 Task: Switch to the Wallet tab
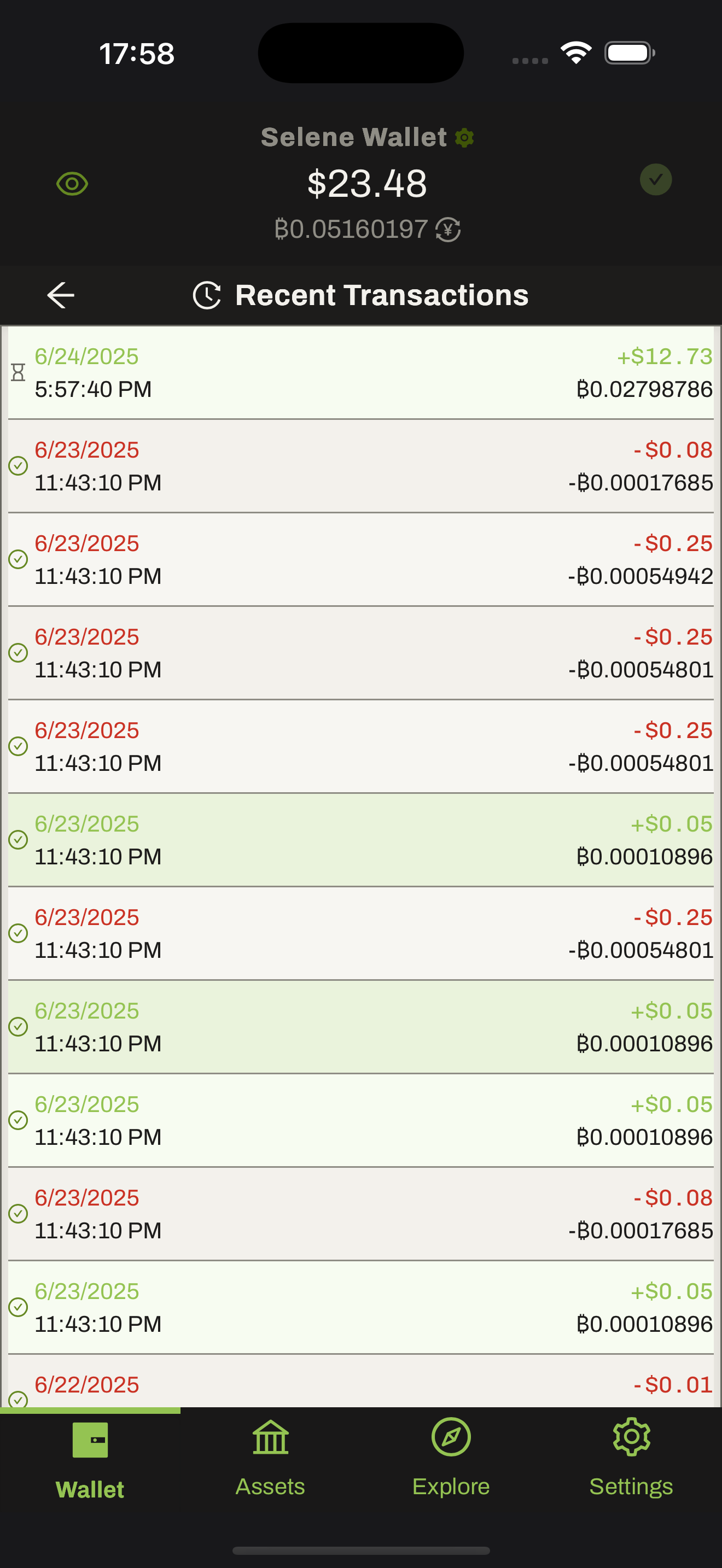[x=90, y=1461]
